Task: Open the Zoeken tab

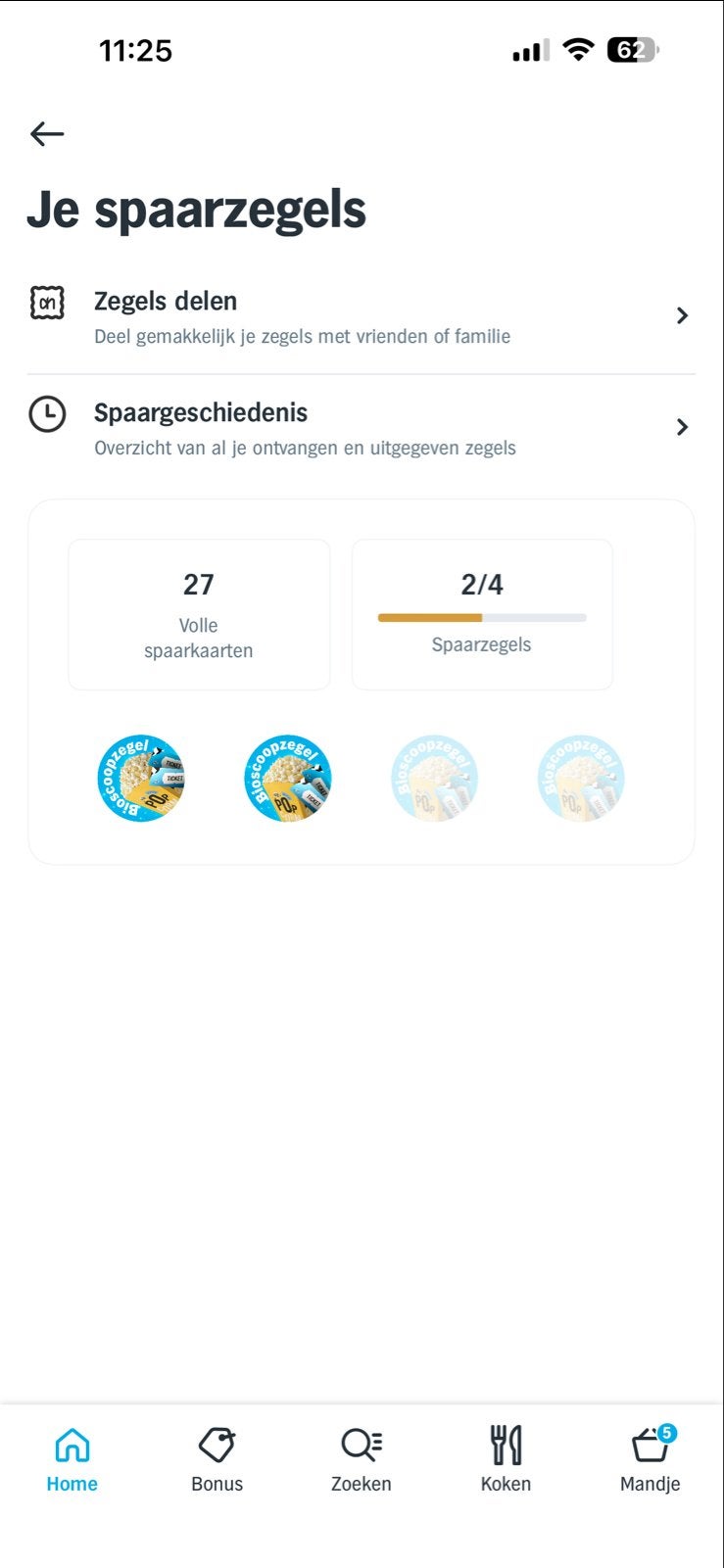Action: 362,1459
